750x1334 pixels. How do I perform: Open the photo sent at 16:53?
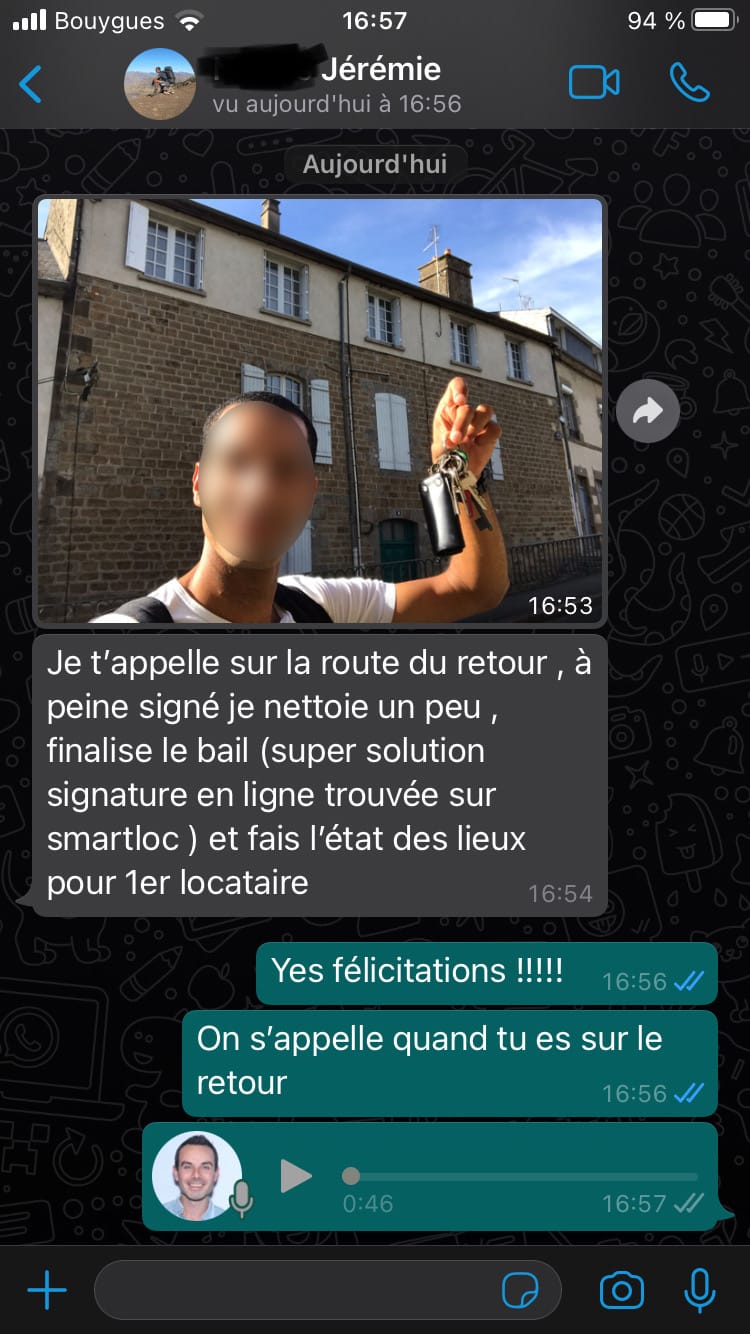coord(320,410)
